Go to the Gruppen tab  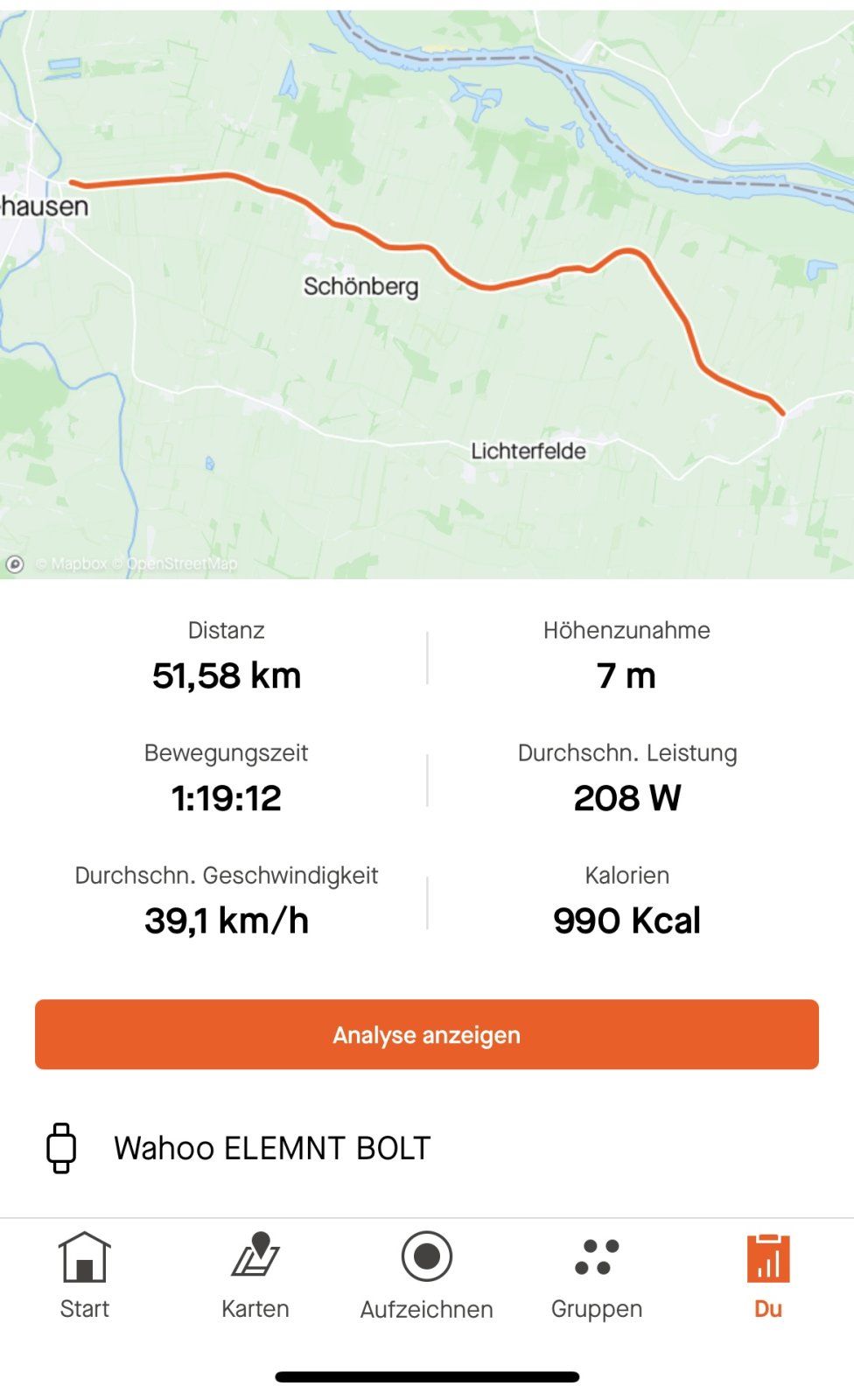point(597,1275)
